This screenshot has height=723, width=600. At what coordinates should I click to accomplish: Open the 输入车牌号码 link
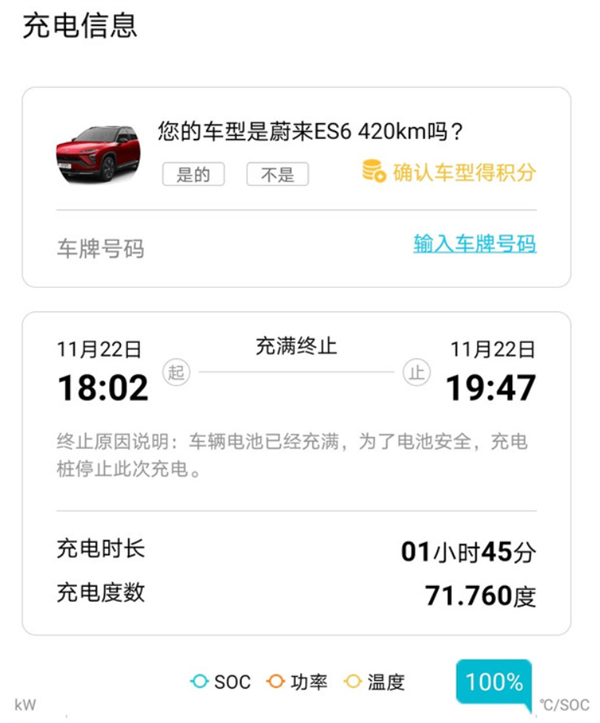click(475, 244)
